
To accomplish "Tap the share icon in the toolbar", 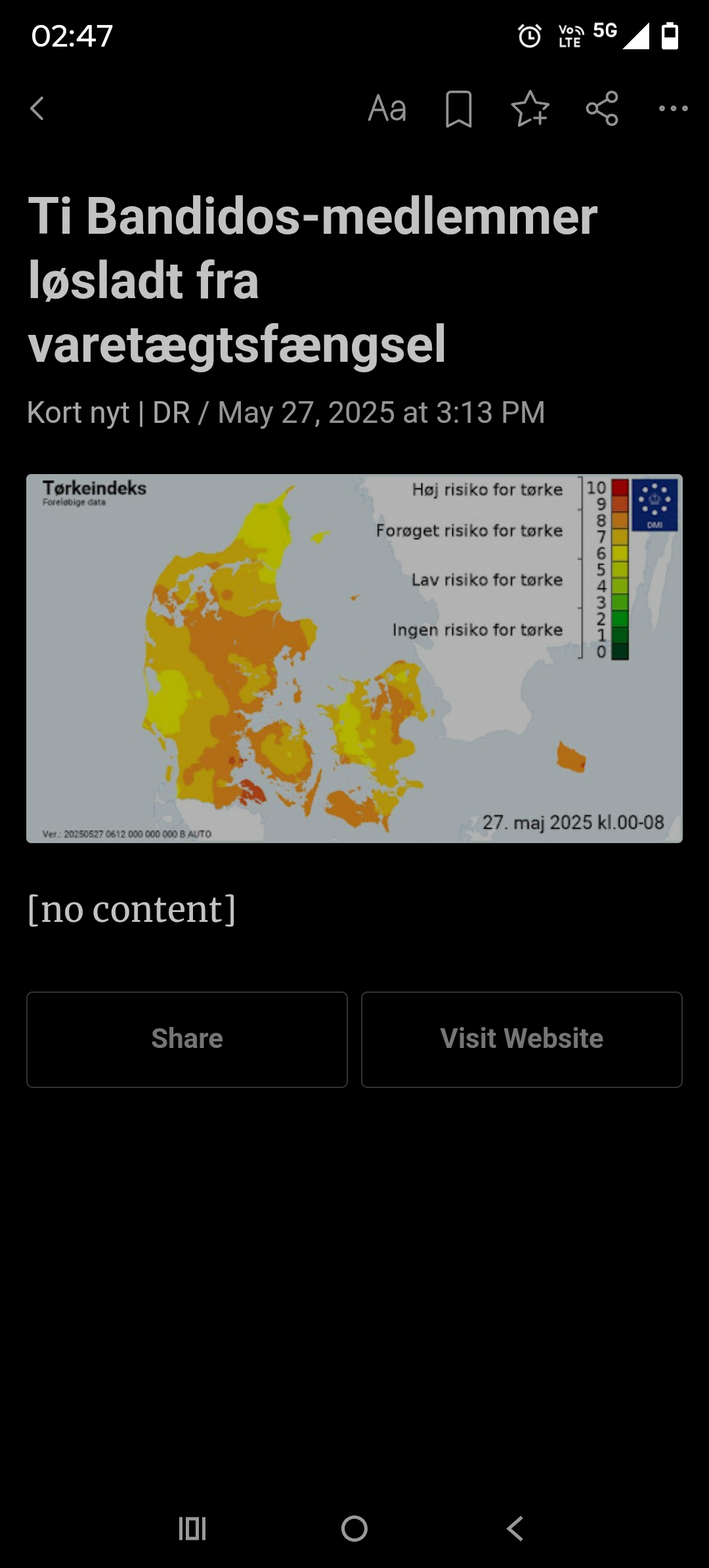I will click(602, 108).
